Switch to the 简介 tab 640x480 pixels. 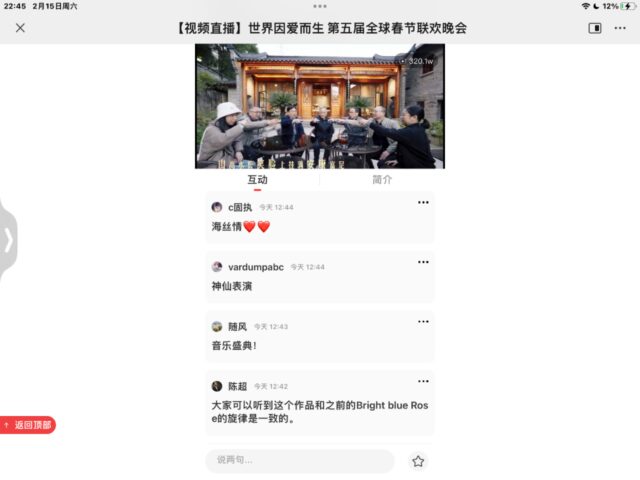pos(382,180)
